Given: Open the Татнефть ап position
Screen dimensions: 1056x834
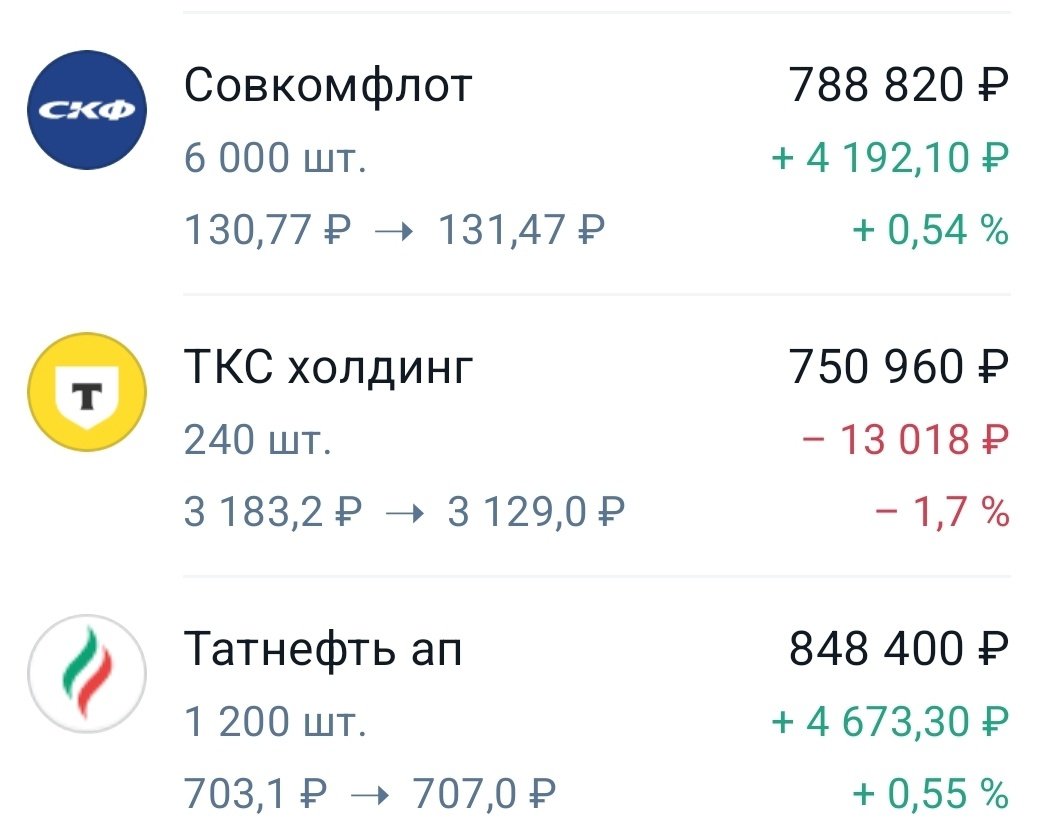Looking at the screenshot, I should click(324, 651).
